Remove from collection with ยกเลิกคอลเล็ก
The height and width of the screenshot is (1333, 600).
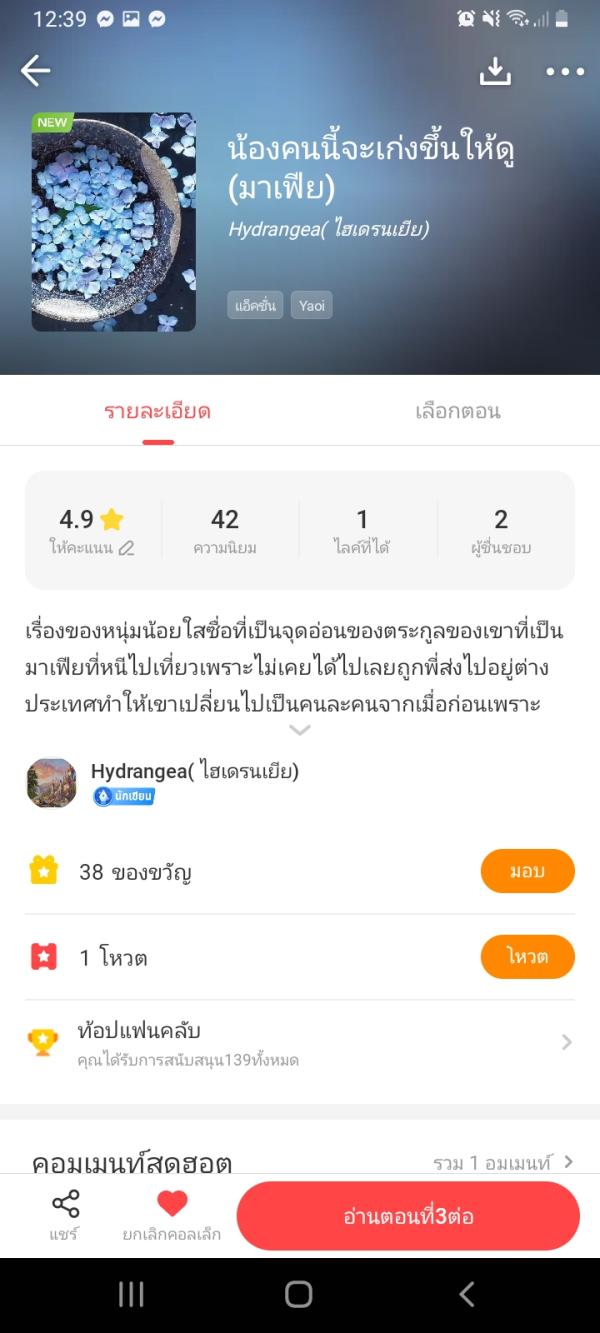172,1214
